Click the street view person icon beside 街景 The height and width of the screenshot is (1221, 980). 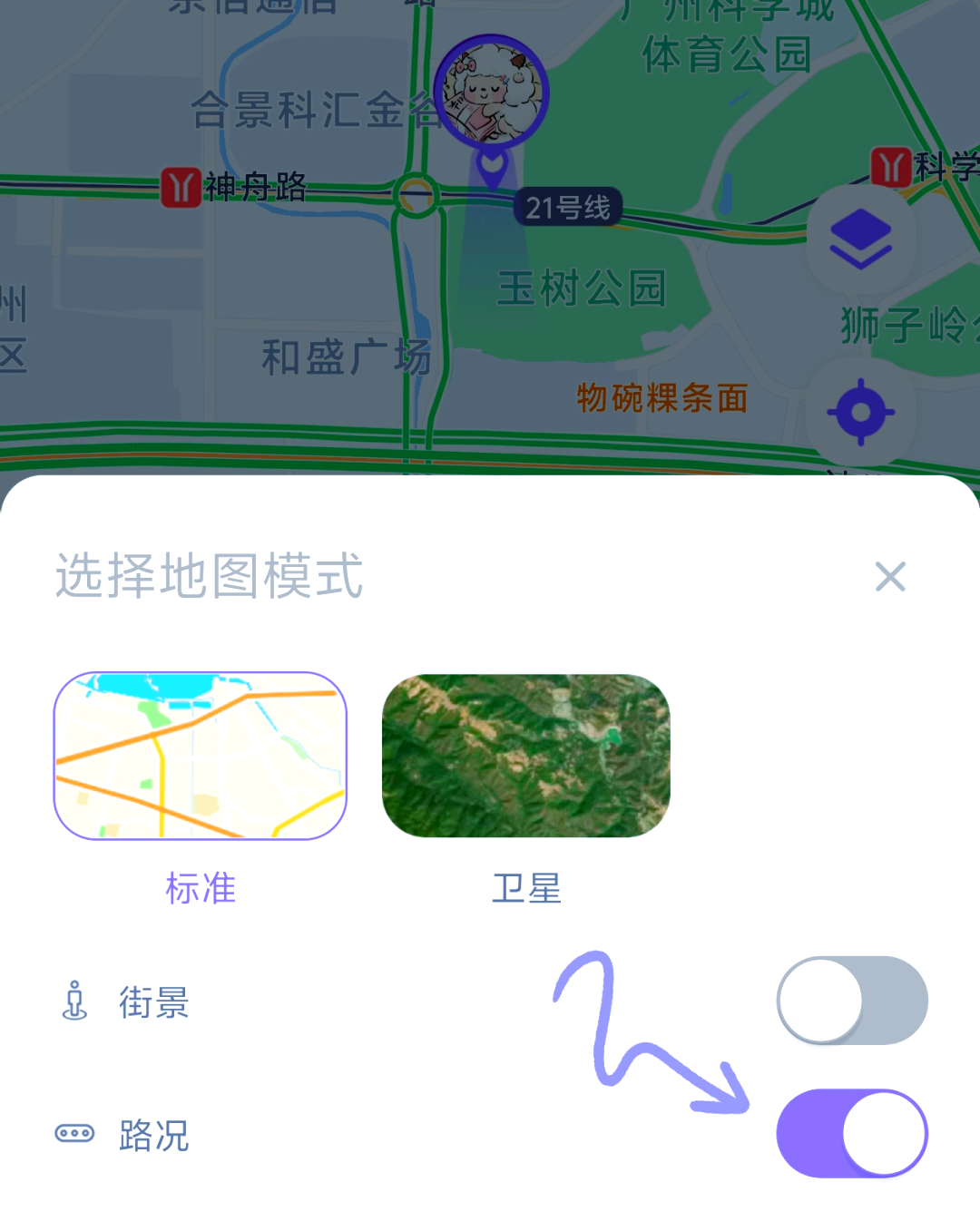[x=74, y=1001]
